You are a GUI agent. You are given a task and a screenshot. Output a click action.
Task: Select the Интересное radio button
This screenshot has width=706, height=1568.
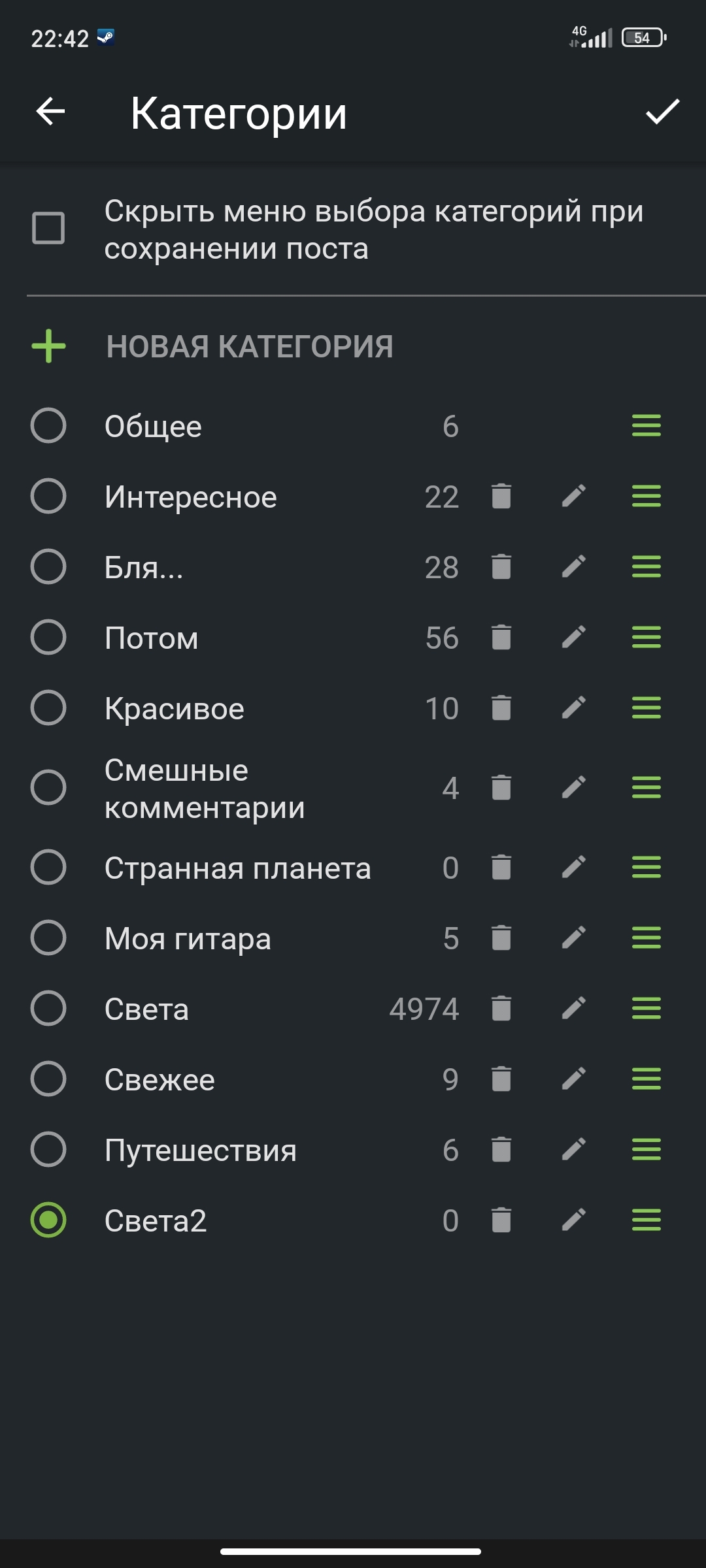48,497
